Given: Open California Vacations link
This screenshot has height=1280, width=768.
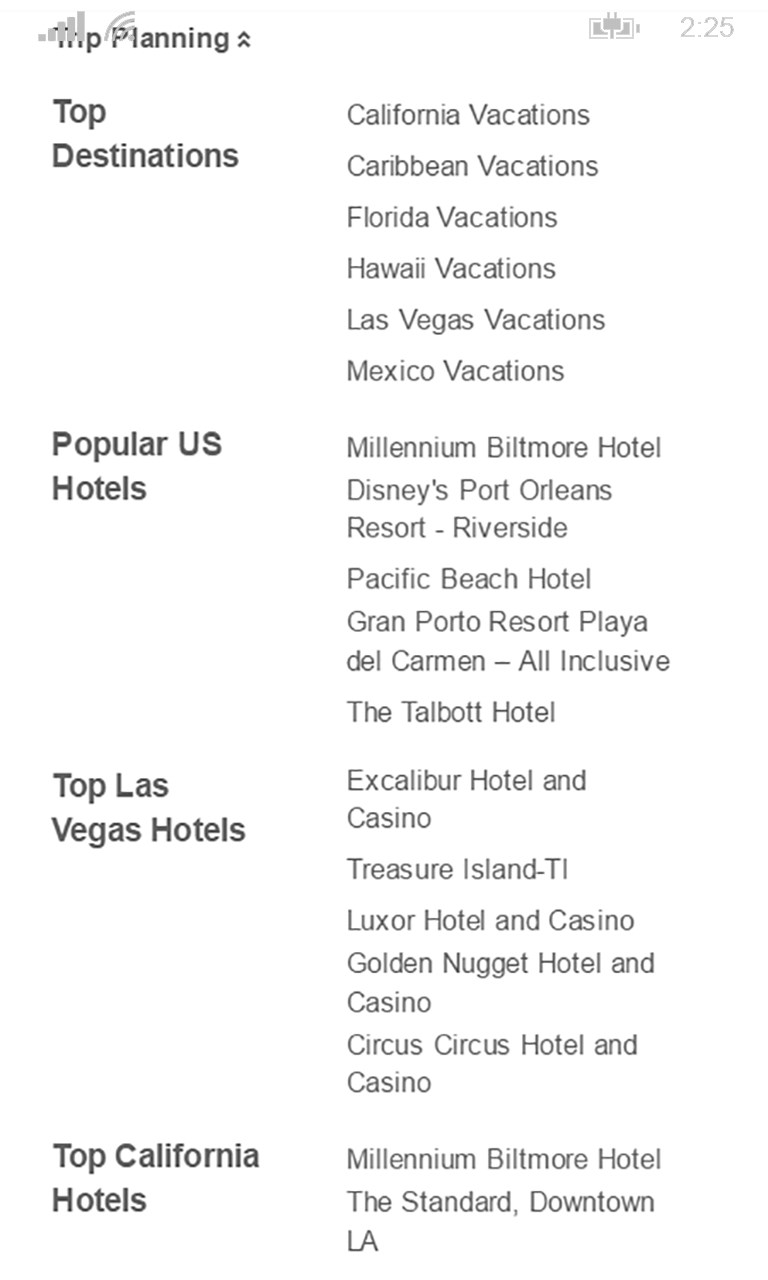Looking at the screenshot, I should click(468, 115).
